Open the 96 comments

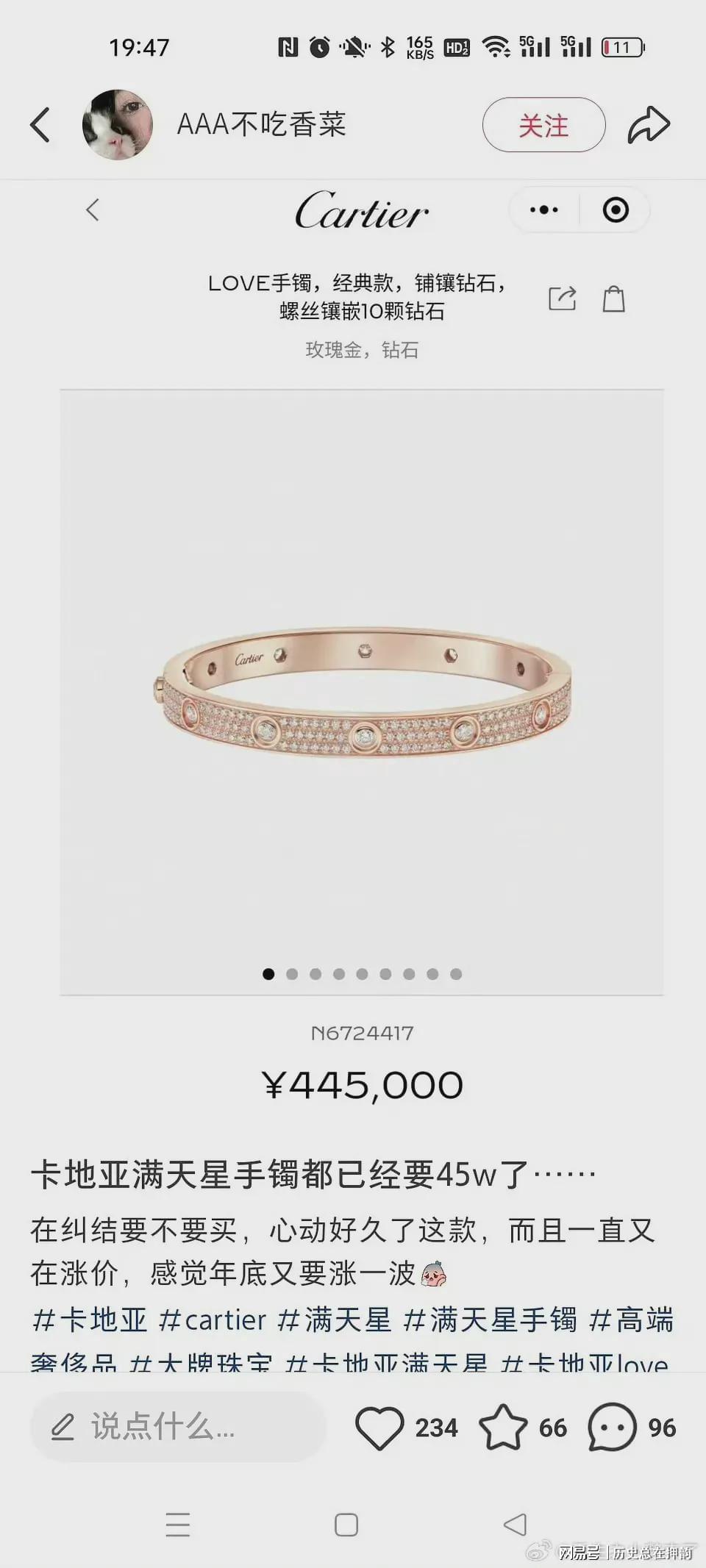(x=612, y=1427)
